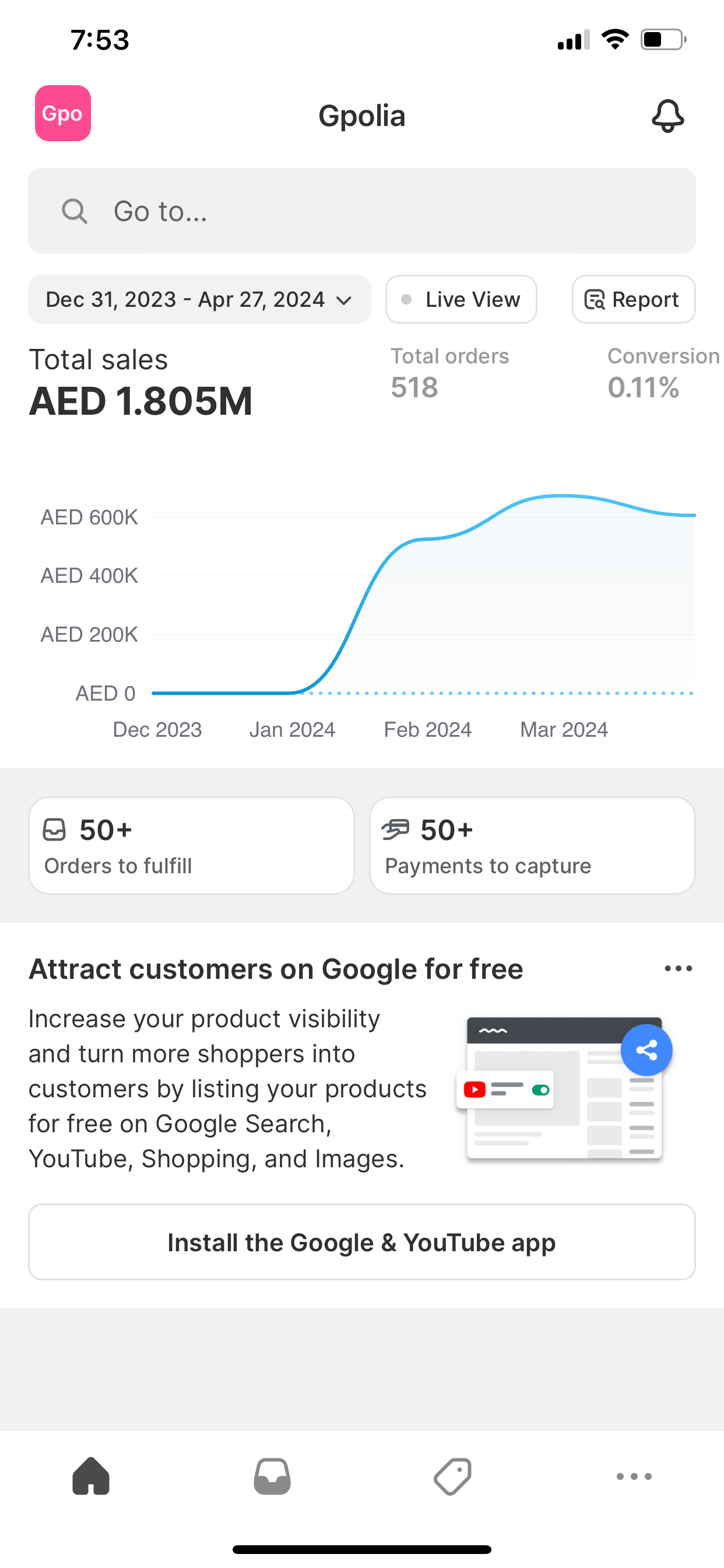The height and width of the screenshot is (1568, 724).
Task: Open the notifications bell
Action: (667, 116)
